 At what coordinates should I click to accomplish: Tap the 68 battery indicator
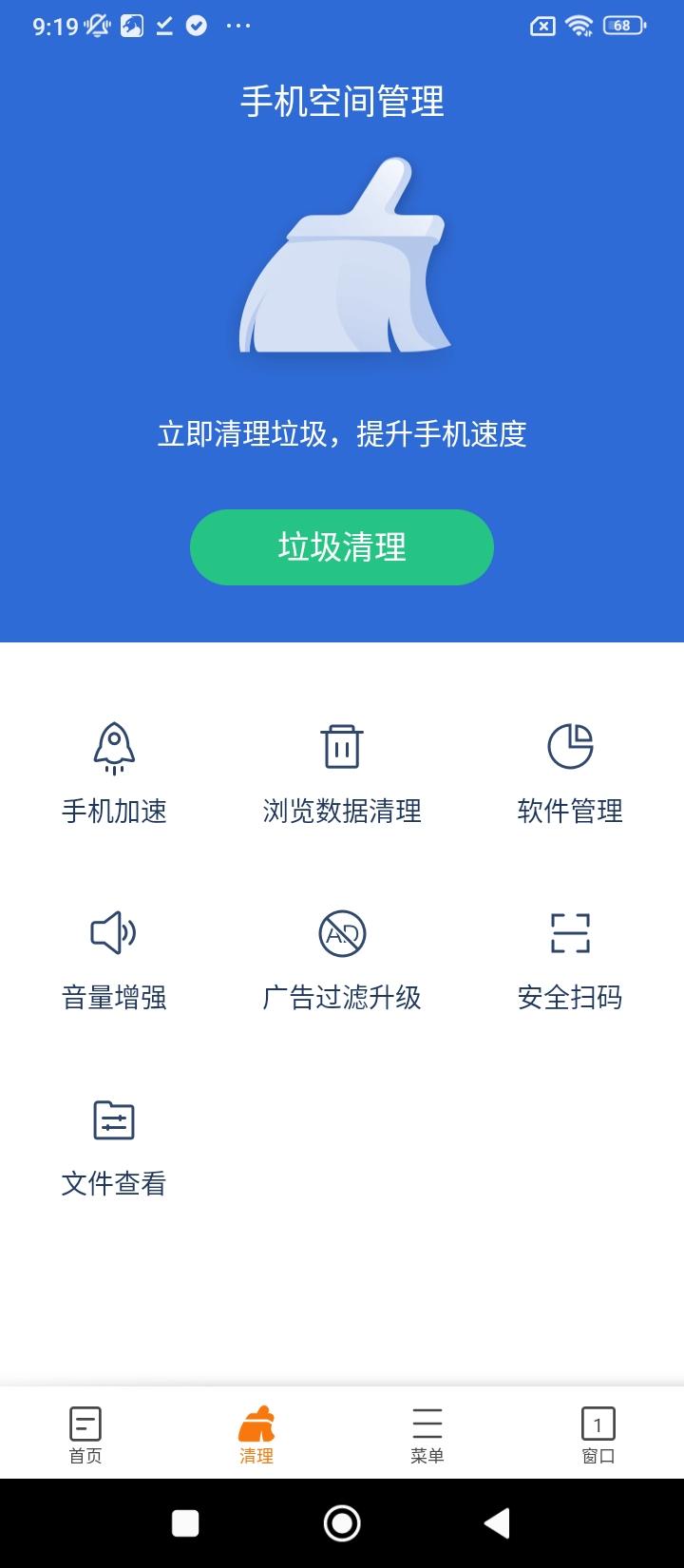[622, 26]
